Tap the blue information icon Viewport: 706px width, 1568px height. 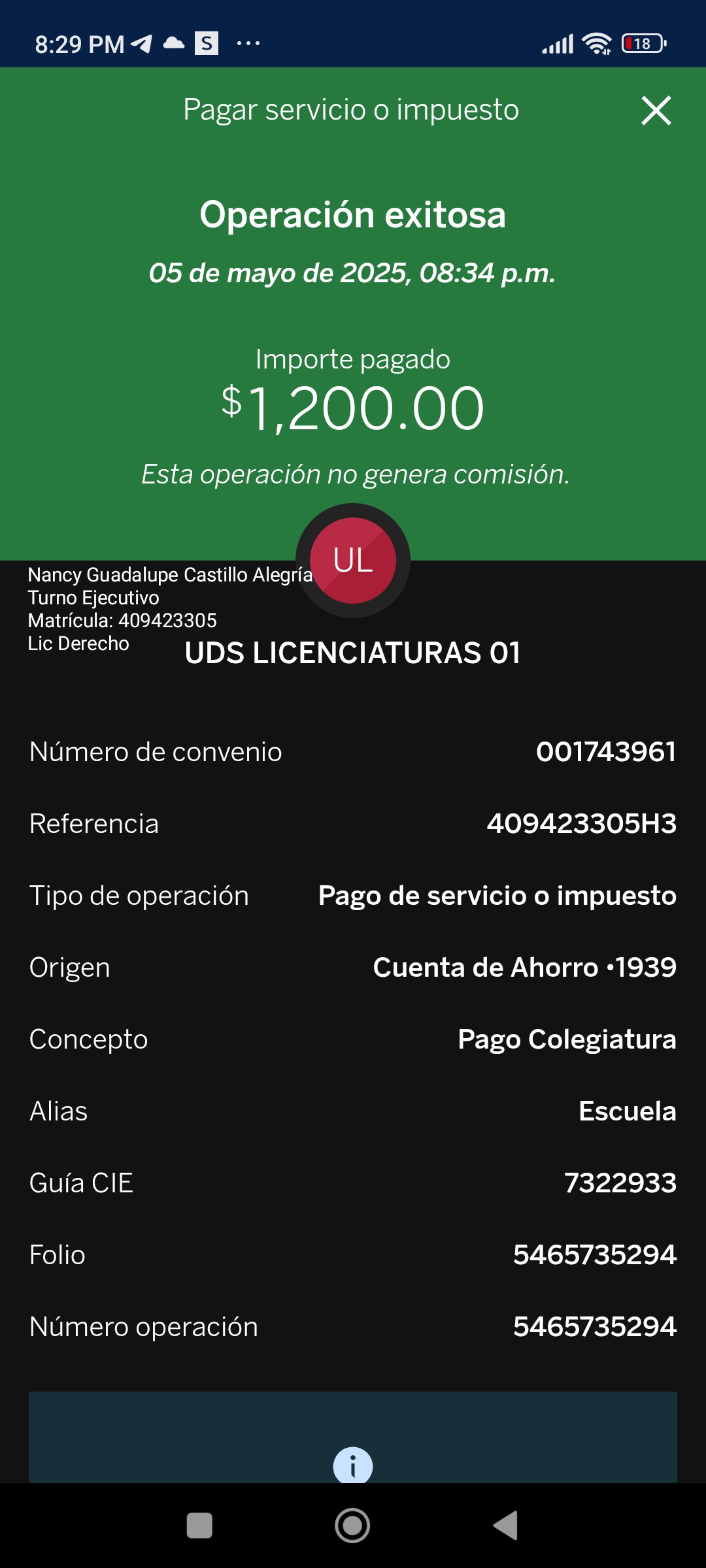[353, 1465]
